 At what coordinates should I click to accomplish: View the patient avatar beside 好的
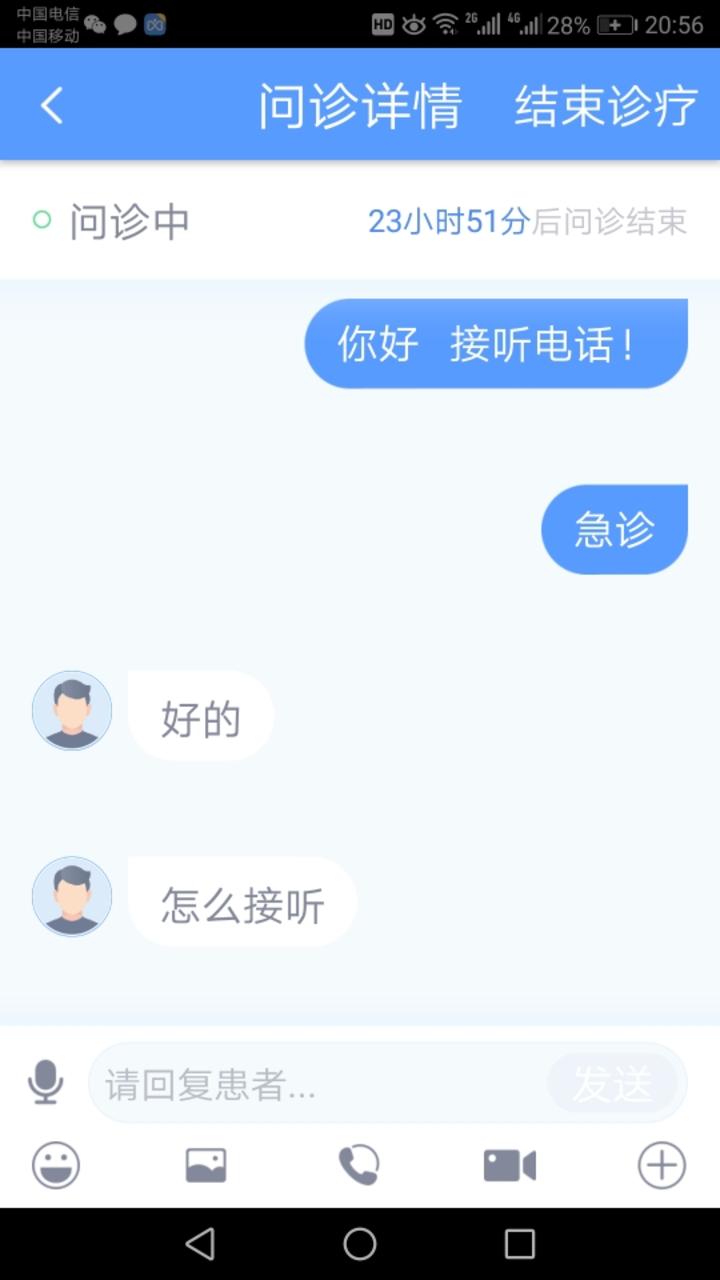point(72,711)
